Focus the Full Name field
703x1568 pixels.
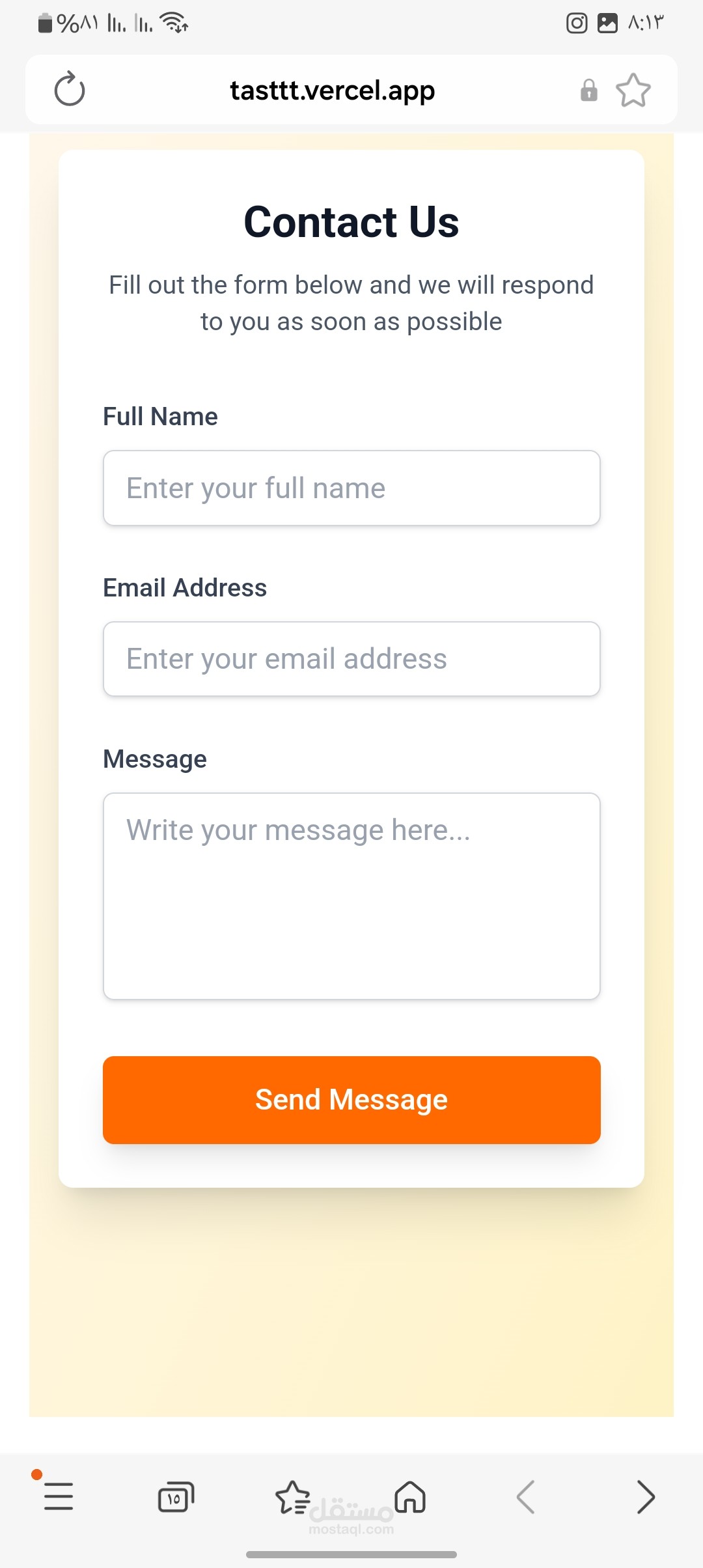351,488
